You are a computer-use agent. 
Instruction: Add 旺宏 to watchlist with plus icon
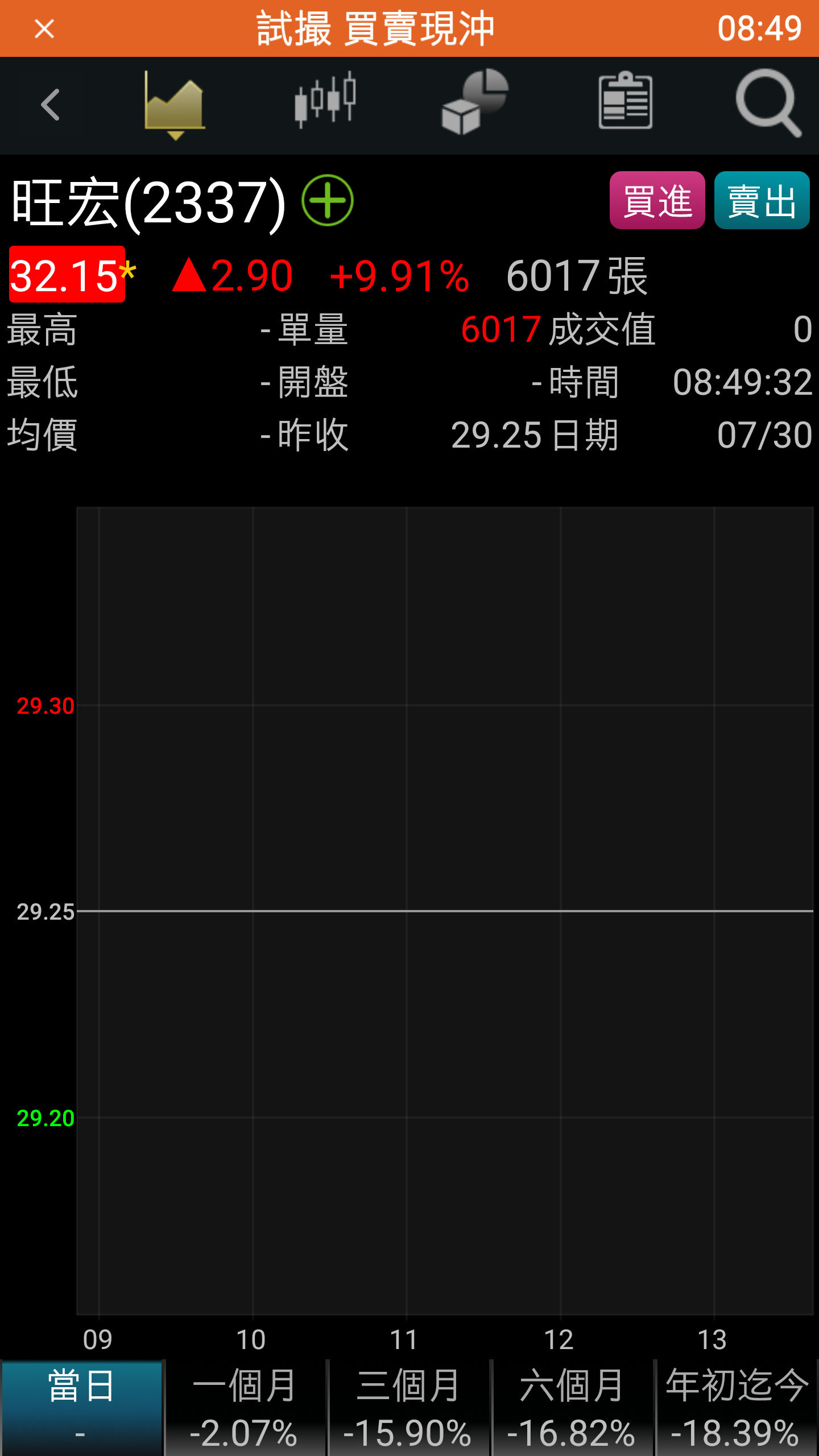[x=328, y=200]
